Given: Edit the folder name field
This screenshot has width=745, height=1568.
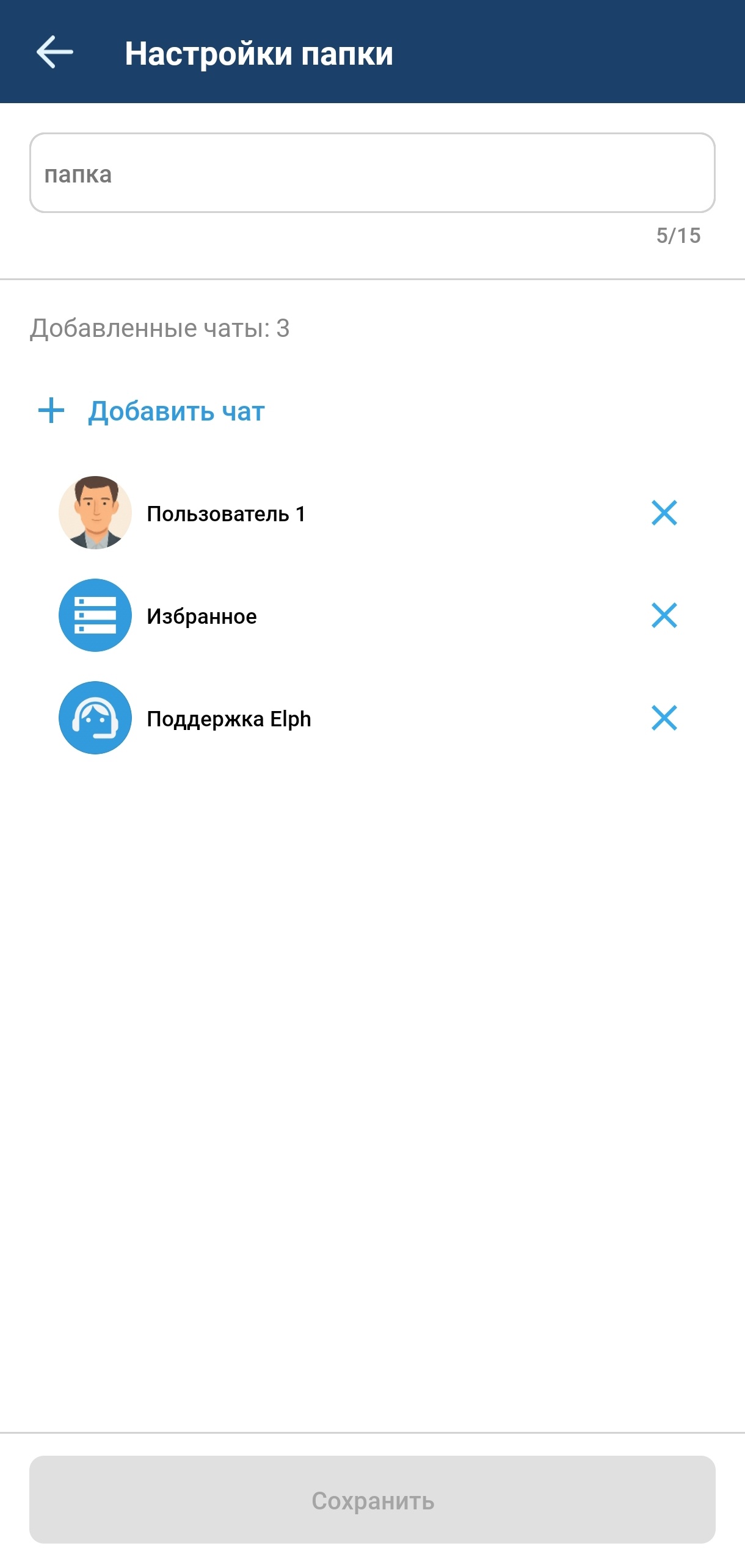Looking at the screenshot, I should click(x=372, y=173).
